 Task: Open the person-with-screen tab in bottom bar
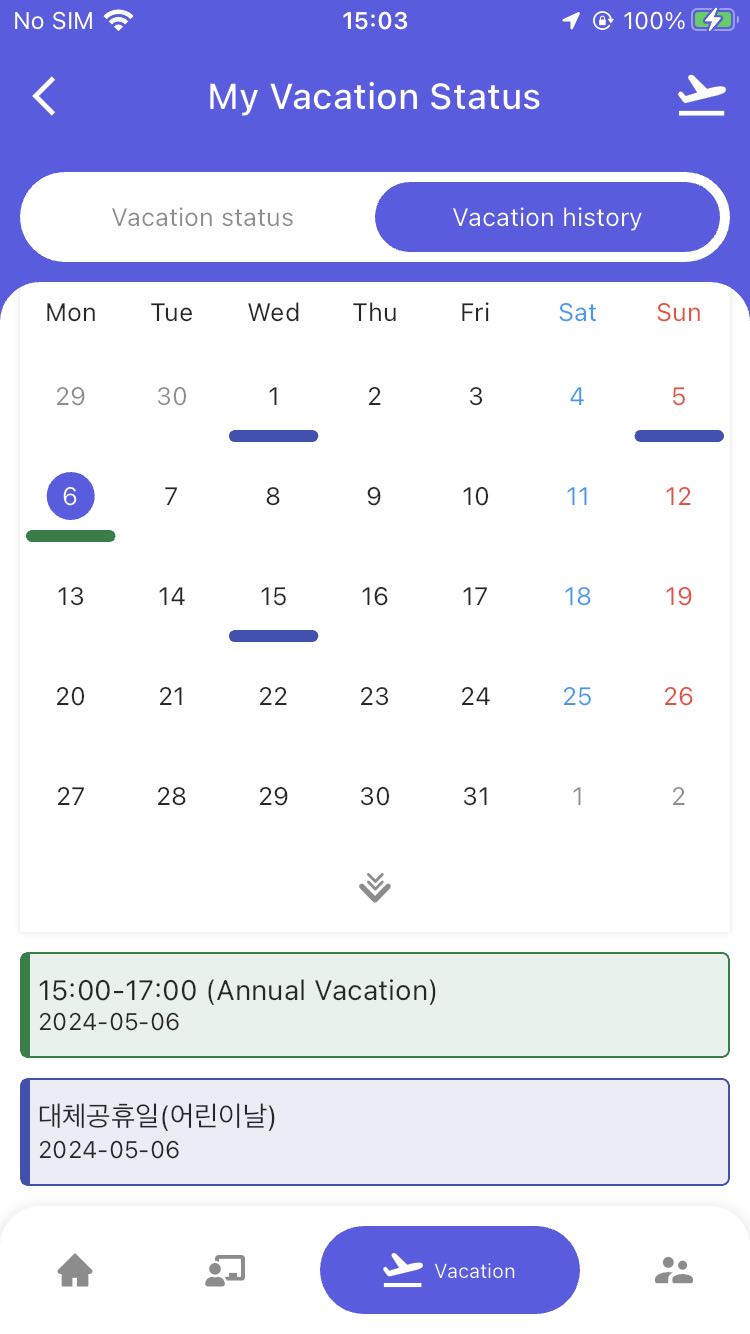(225, 1271)
